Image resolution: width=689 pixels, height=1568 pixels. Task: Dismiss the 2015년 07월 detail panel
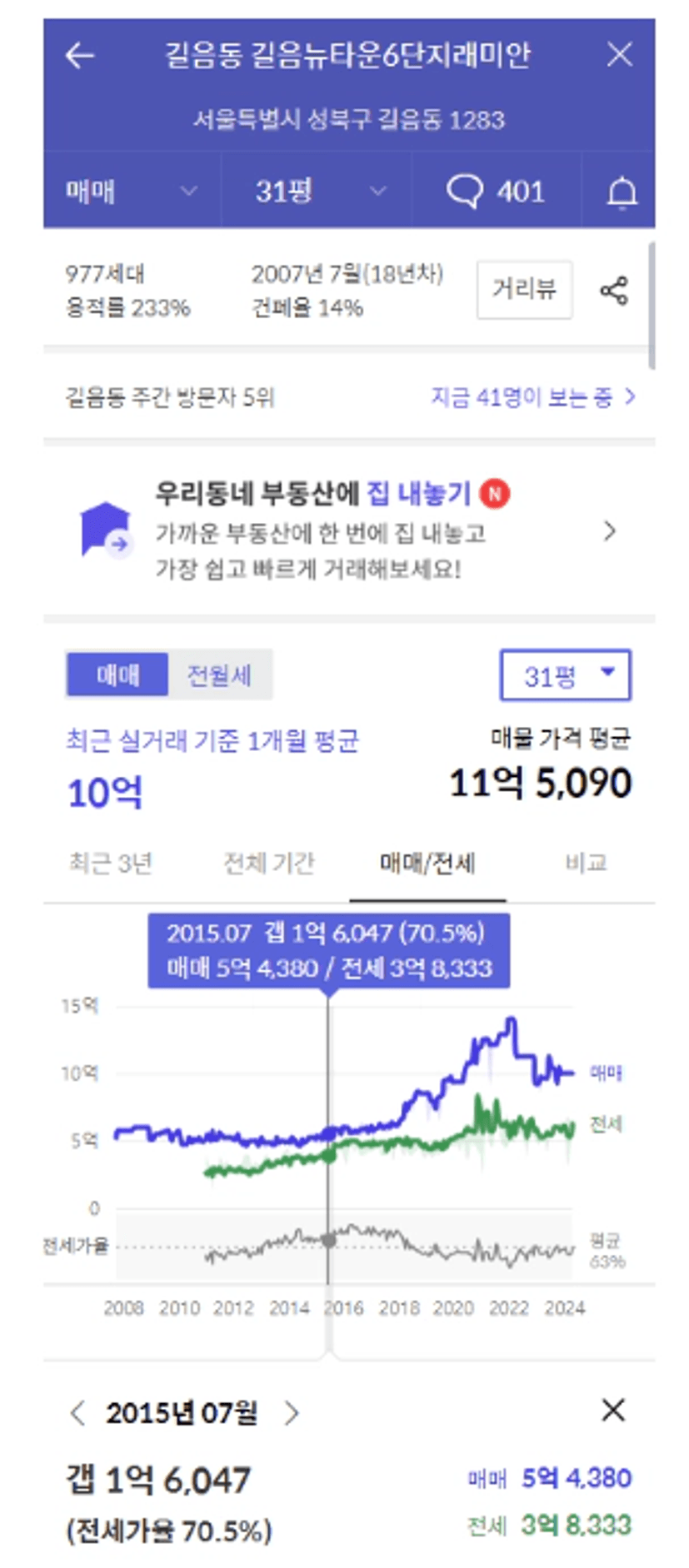coord(613,1411)
